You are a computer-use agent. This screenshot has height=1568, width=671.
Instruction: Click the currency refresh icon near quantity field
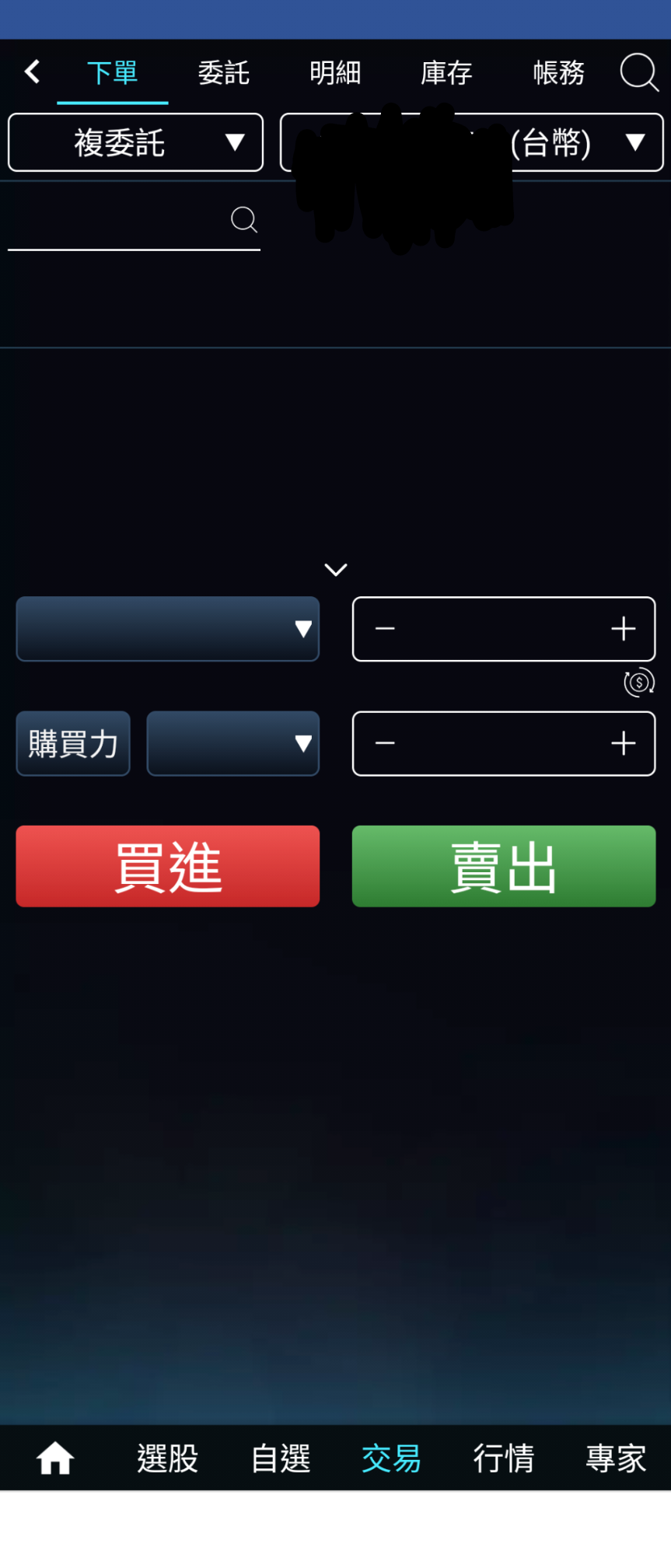(x=638, y=683)
